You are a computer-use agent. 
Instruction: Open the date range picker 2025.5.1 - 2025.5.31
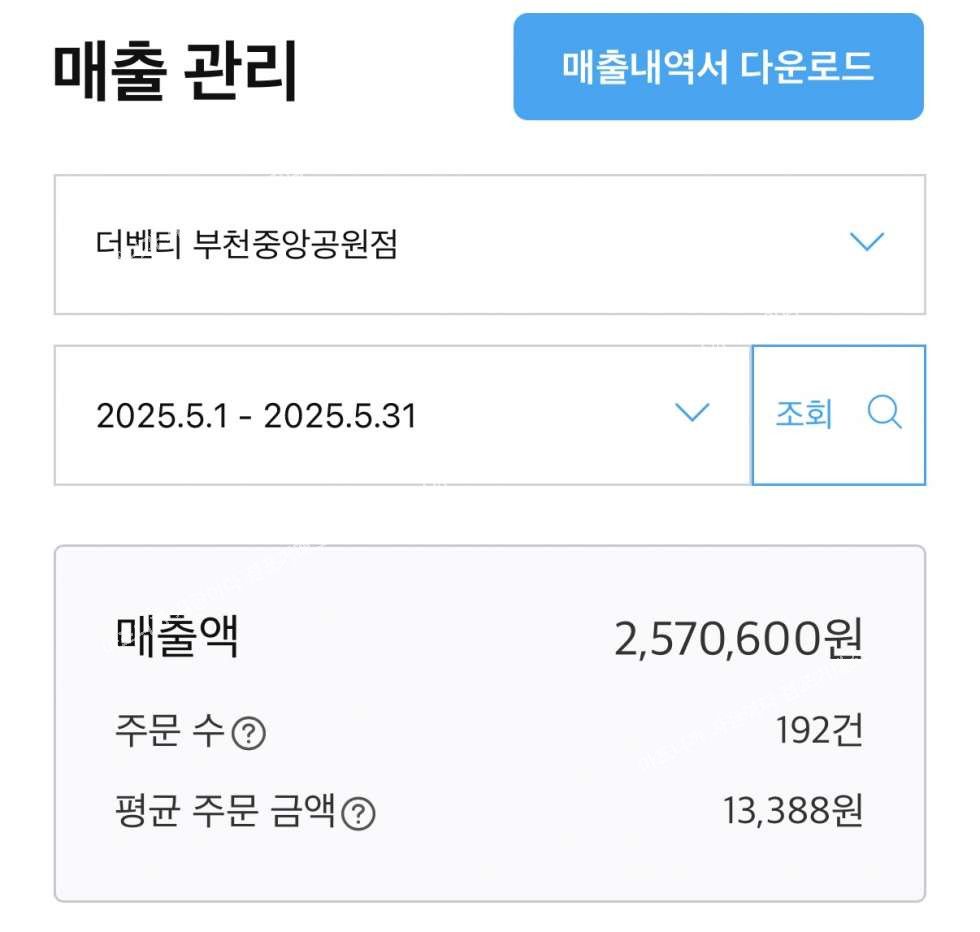[x=402, y=415]
